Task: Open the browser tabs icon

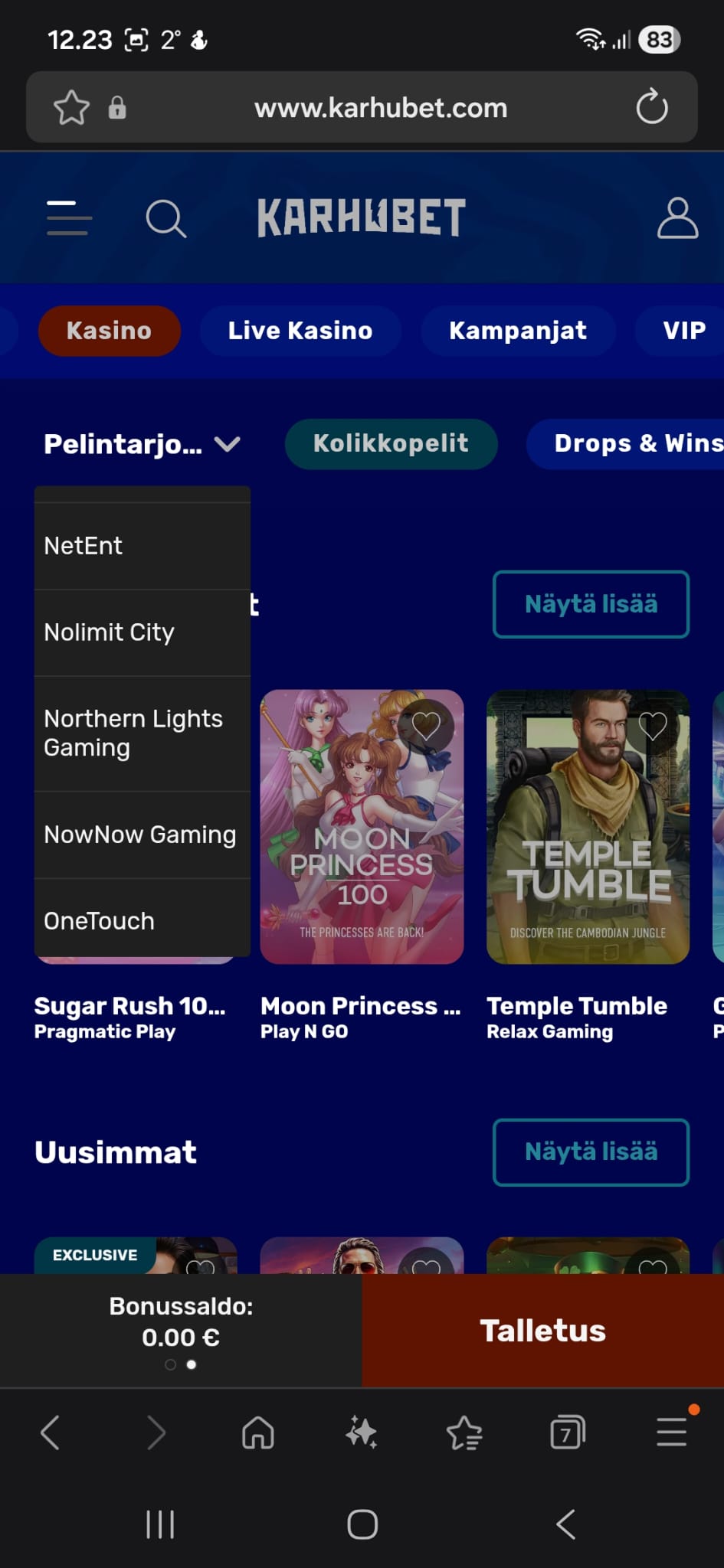Action: pyautogui.click(x=567, y=1432)
